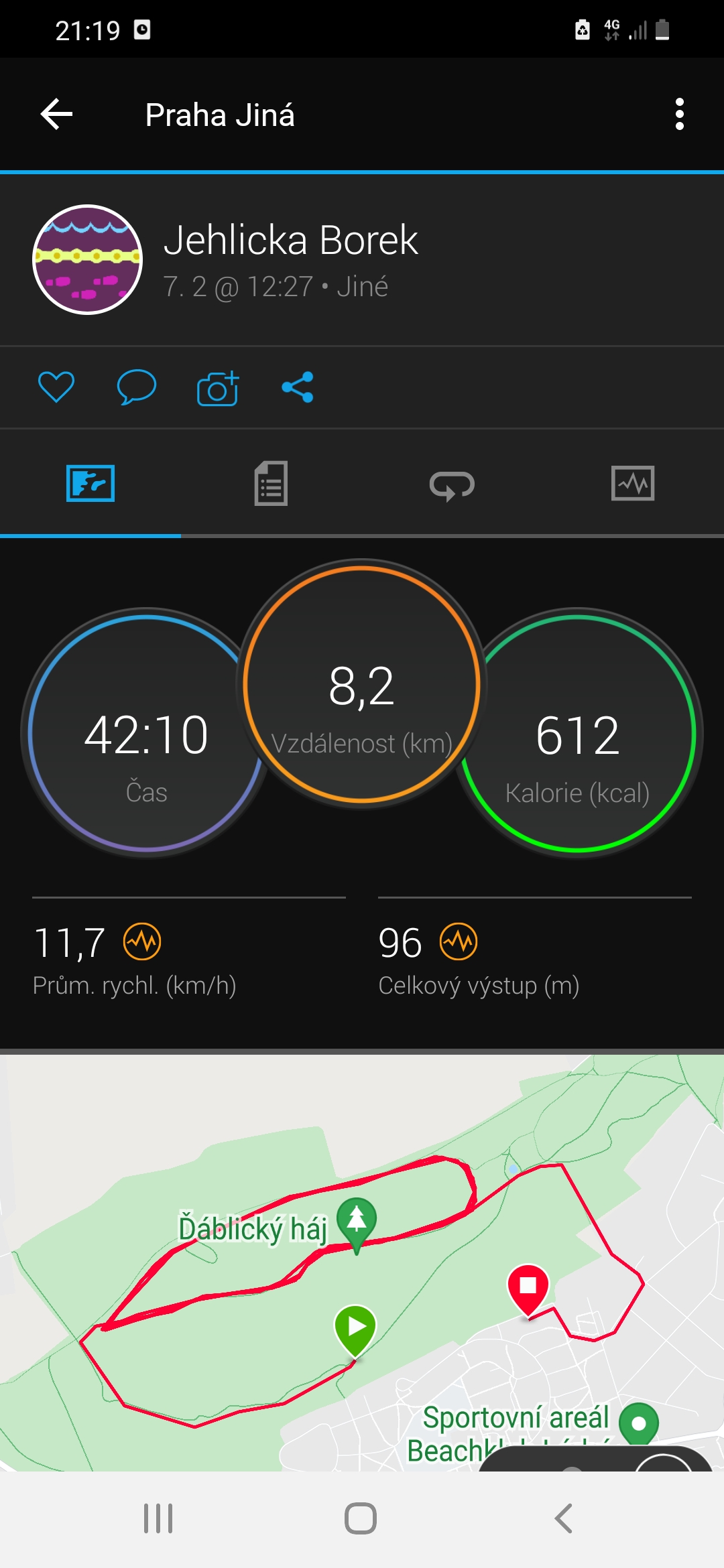Open the activity route map
Screen dimensions: 724x1568
[362, 1262]
